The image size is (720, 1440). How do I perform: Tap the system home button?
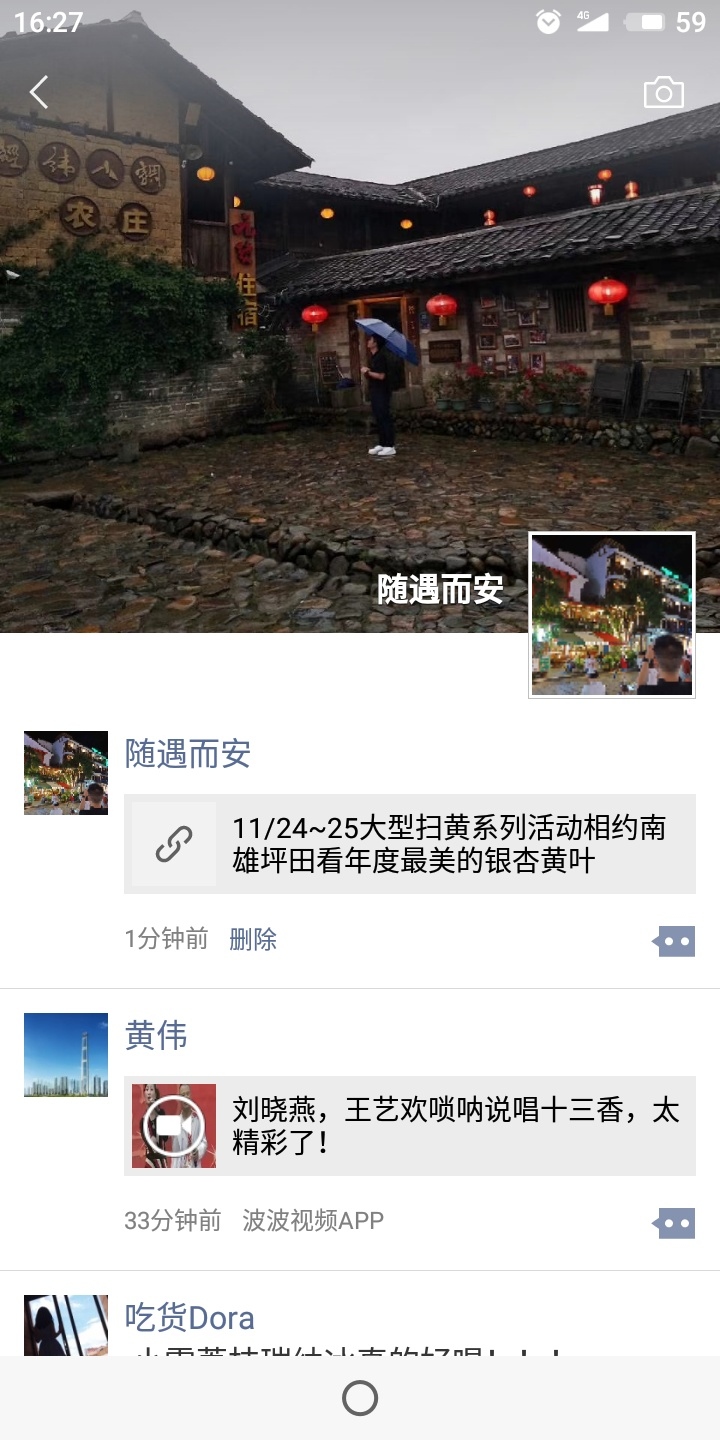(x=360, y=1398)
